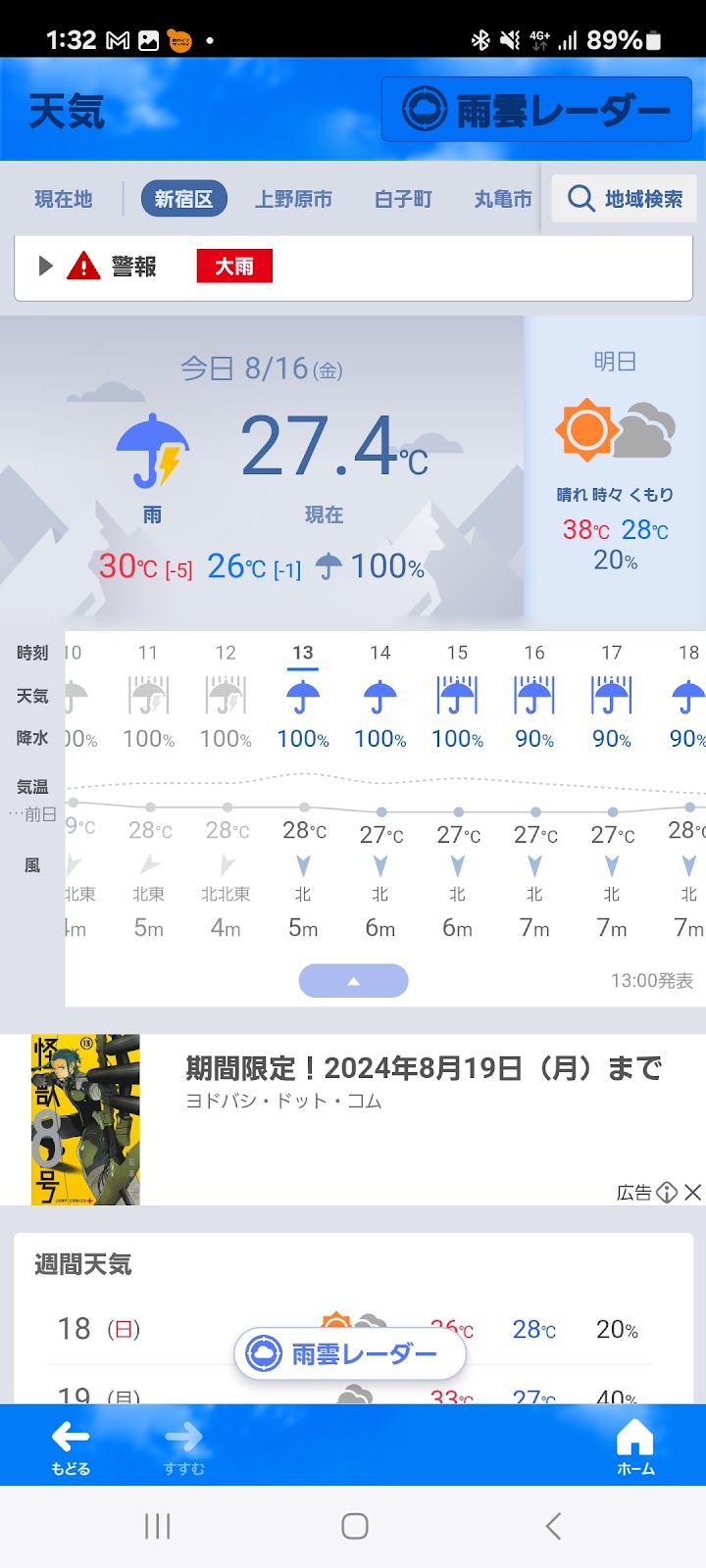Switch to the 上野原市 tab
706x1568 pixels.
tap(293, 199)
